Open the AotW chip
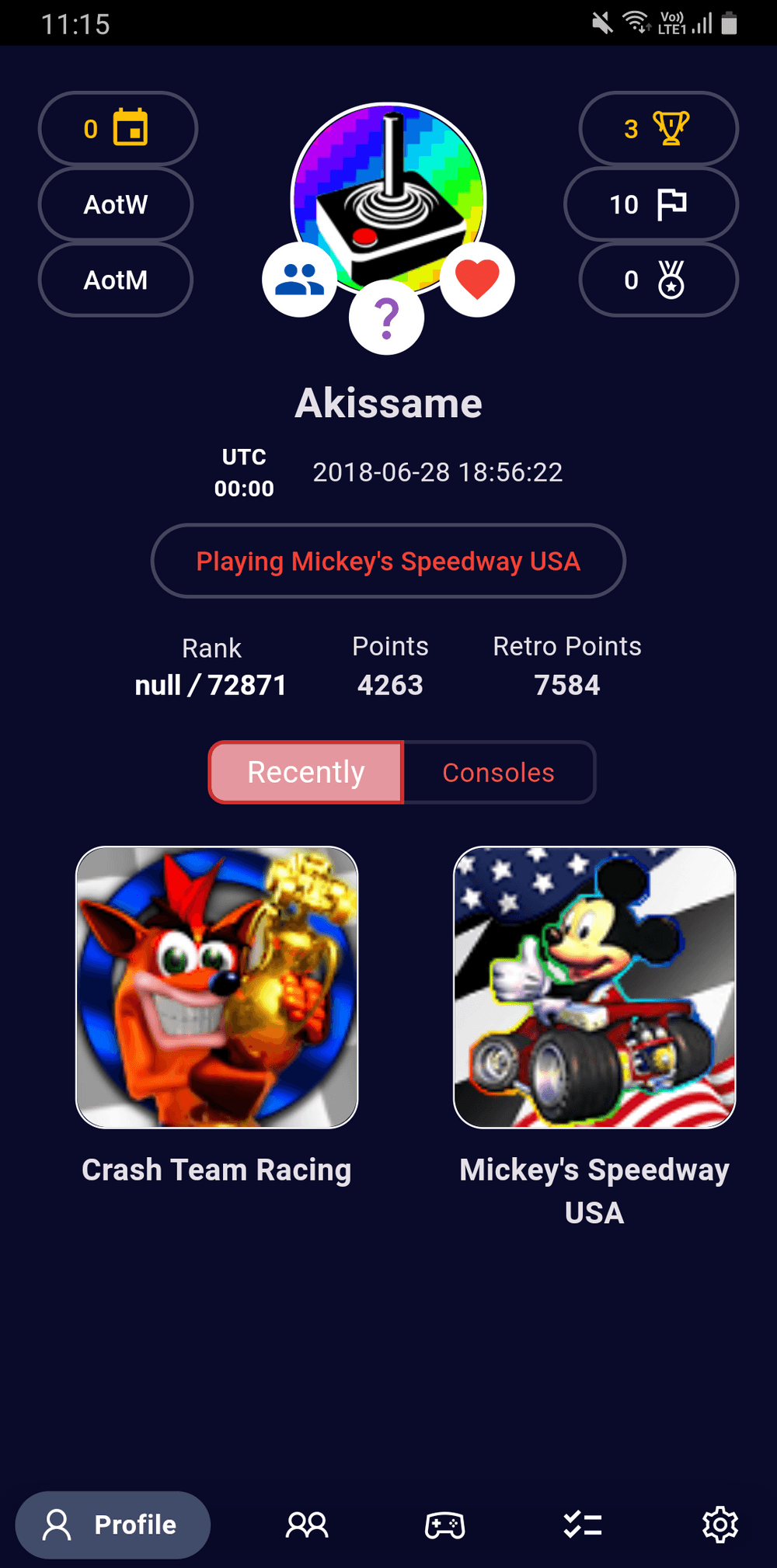 (x=116, y=204)
